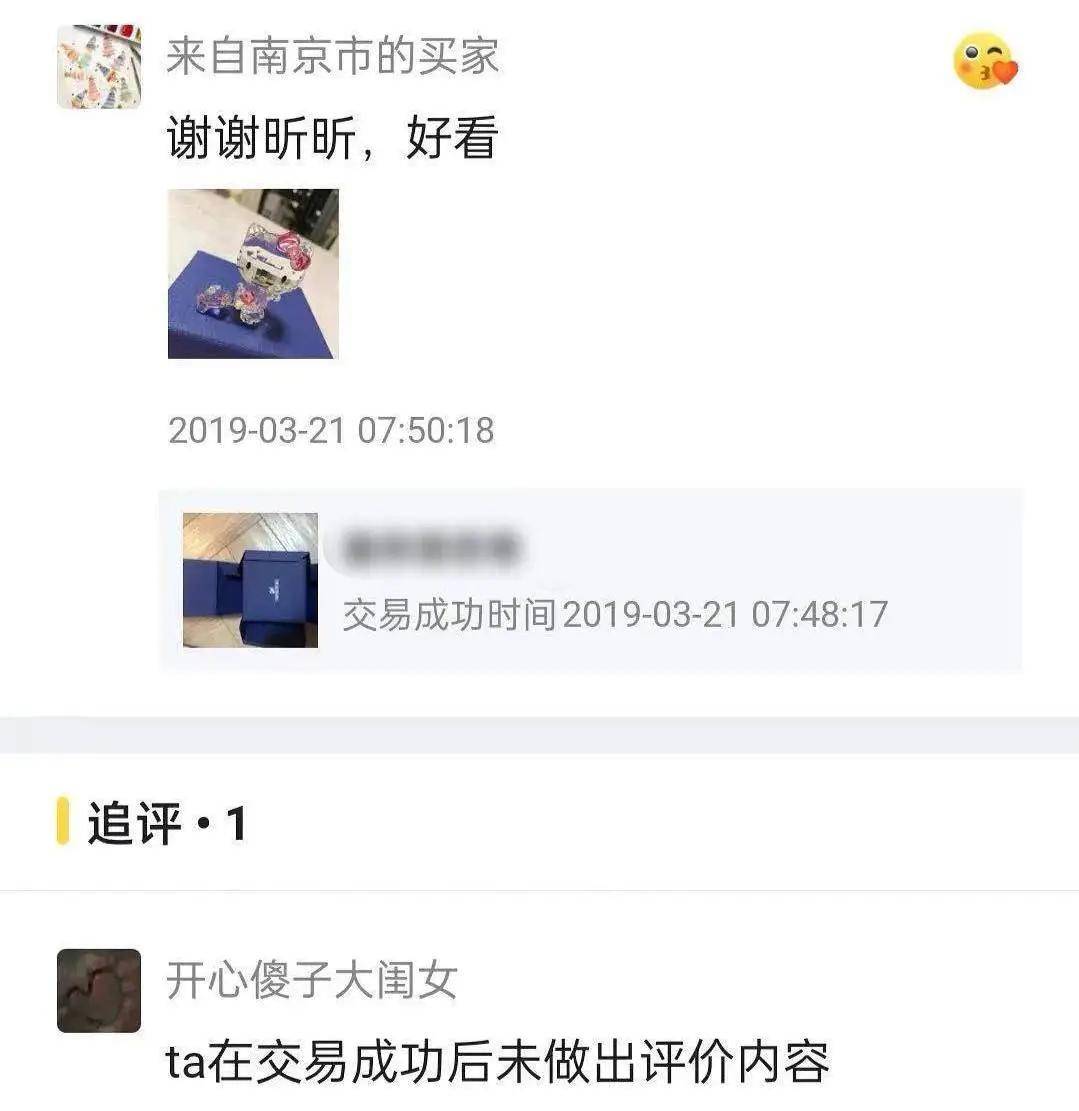This screenshot has width=1079, height=1111.
Task: Open the traded item card with blue box
Action: (590, 580)
